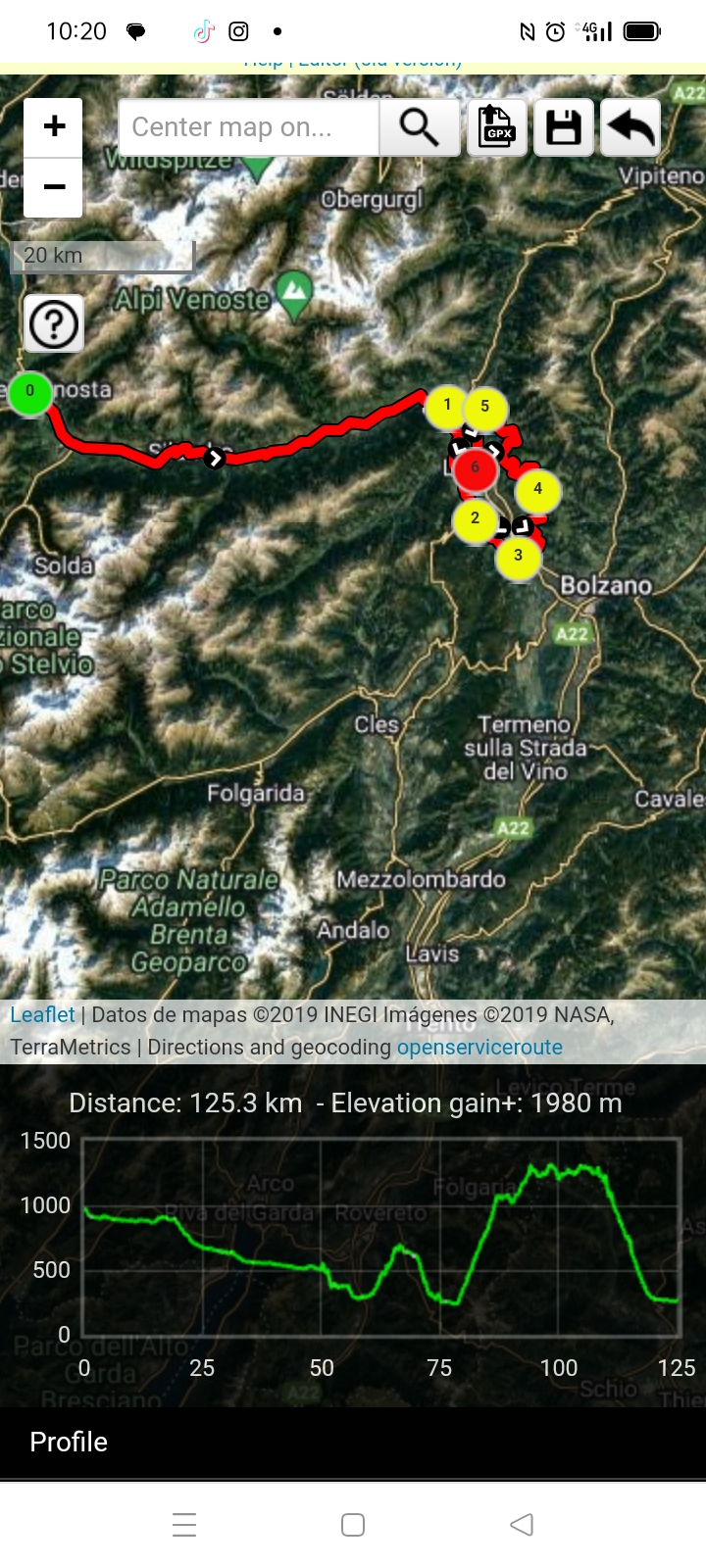
Task: Select yellow waypoint 3 on the route
Action: 518,557
